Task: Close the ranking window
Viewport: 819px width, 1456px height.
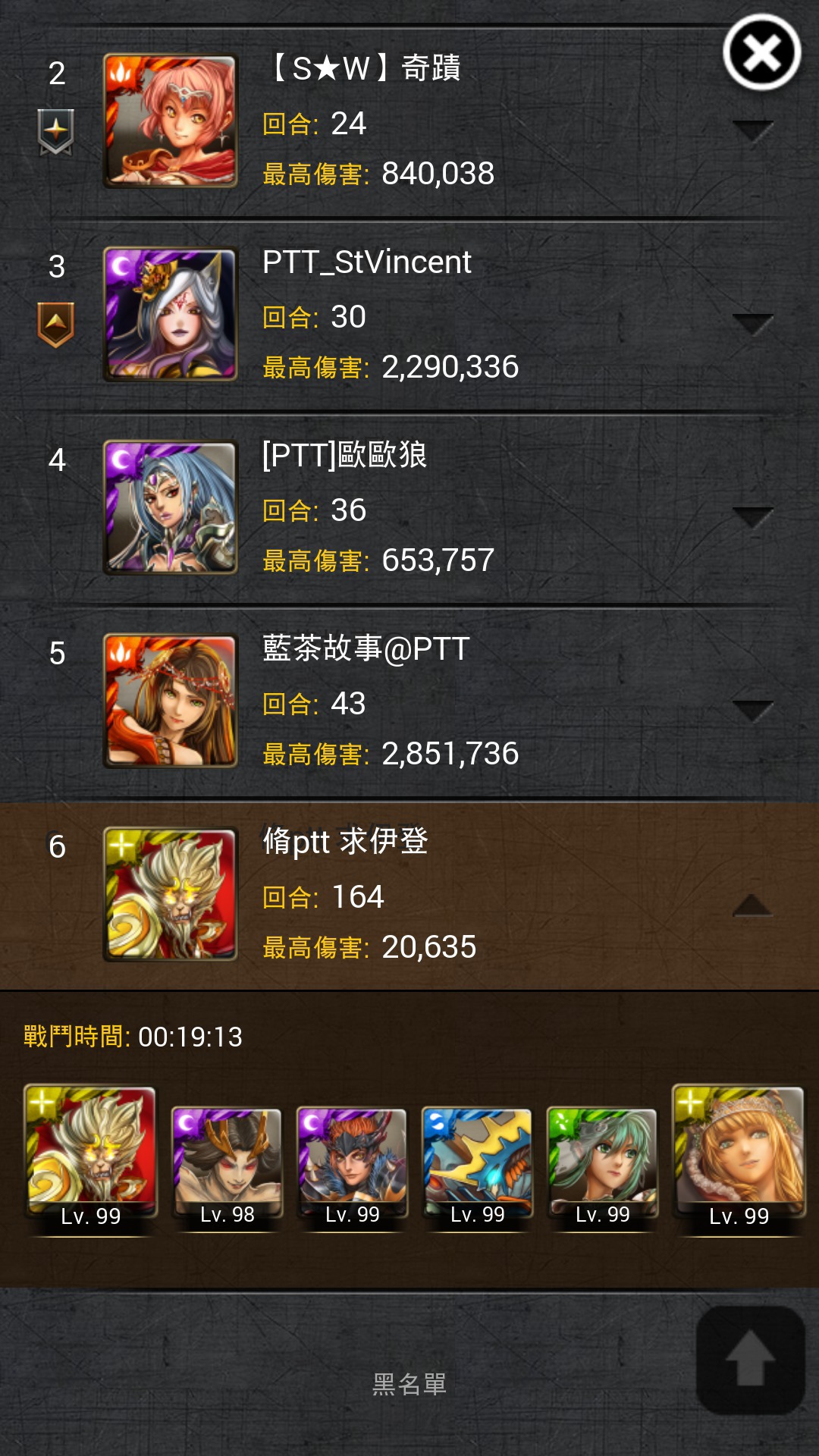Action: (x=761, y=52)
